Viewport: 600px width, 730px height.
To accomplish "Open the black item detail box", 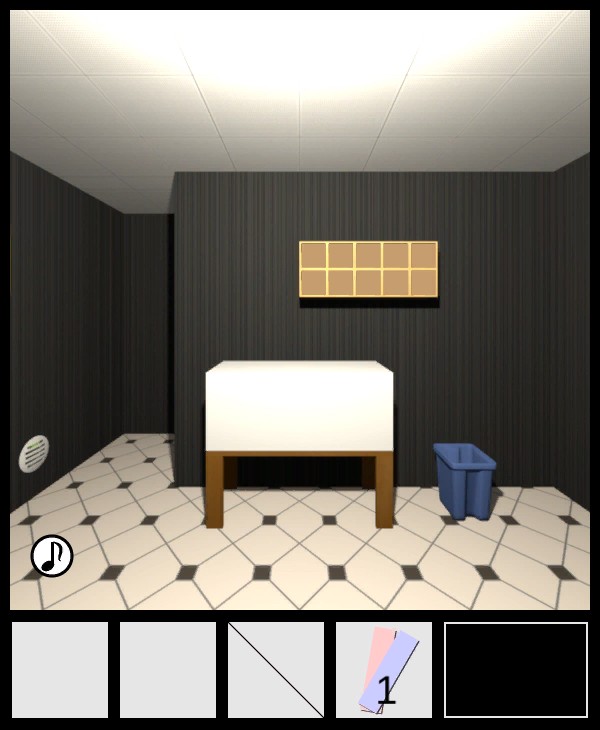I will click(516, 670).
